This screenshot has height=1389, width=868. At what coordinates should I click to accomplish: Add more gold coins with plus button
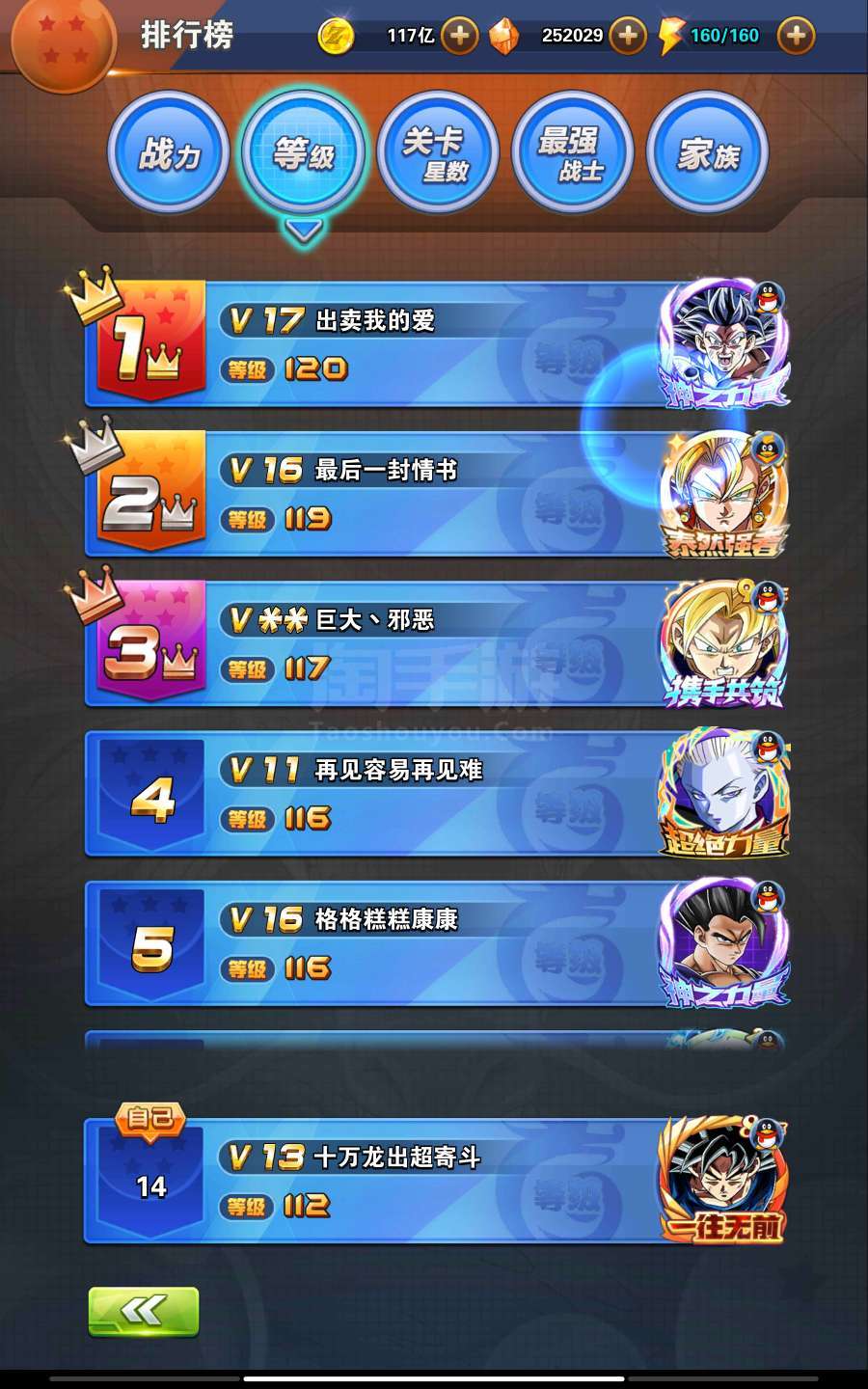[460, 36]
